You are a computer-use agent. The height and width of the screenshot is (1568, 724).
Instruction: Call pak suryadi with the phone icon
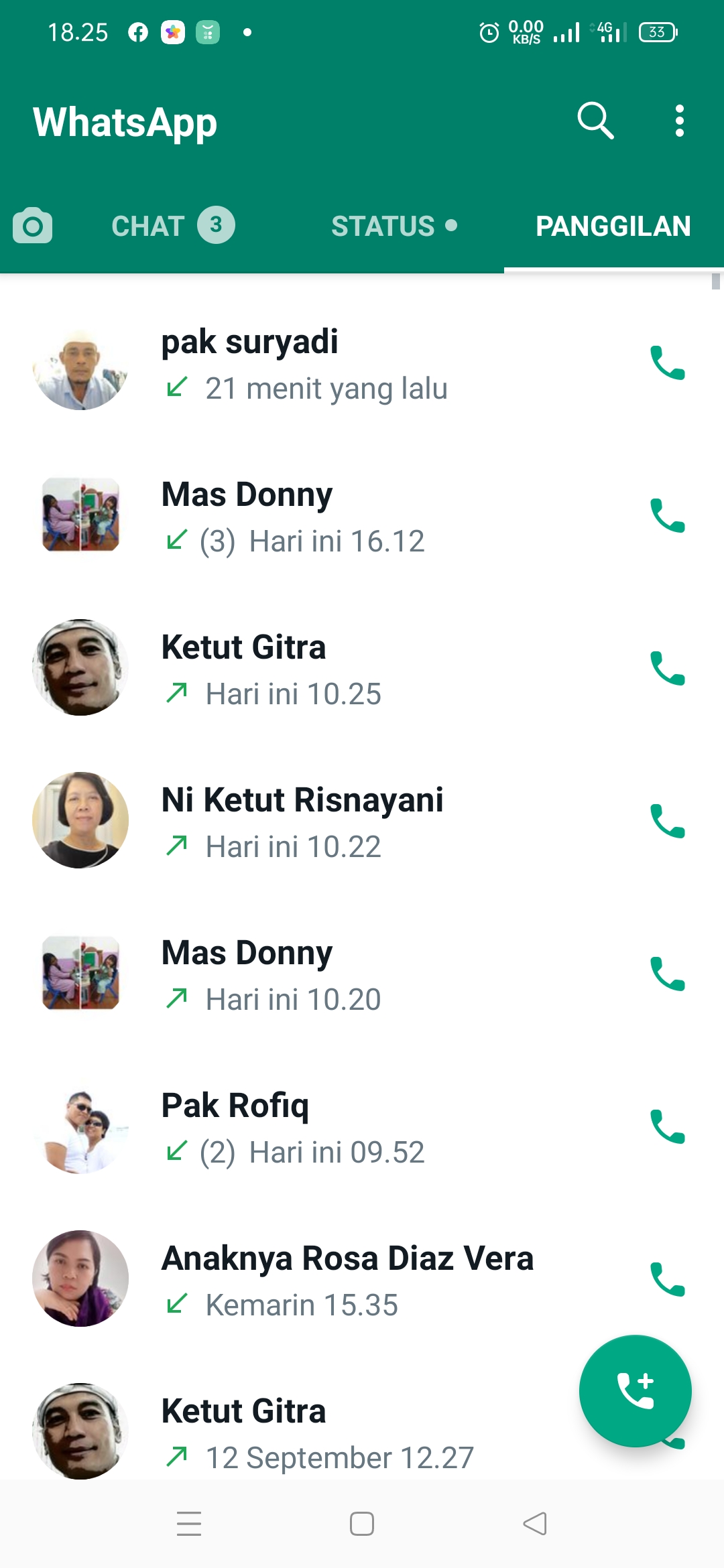[x=668, y=363]
